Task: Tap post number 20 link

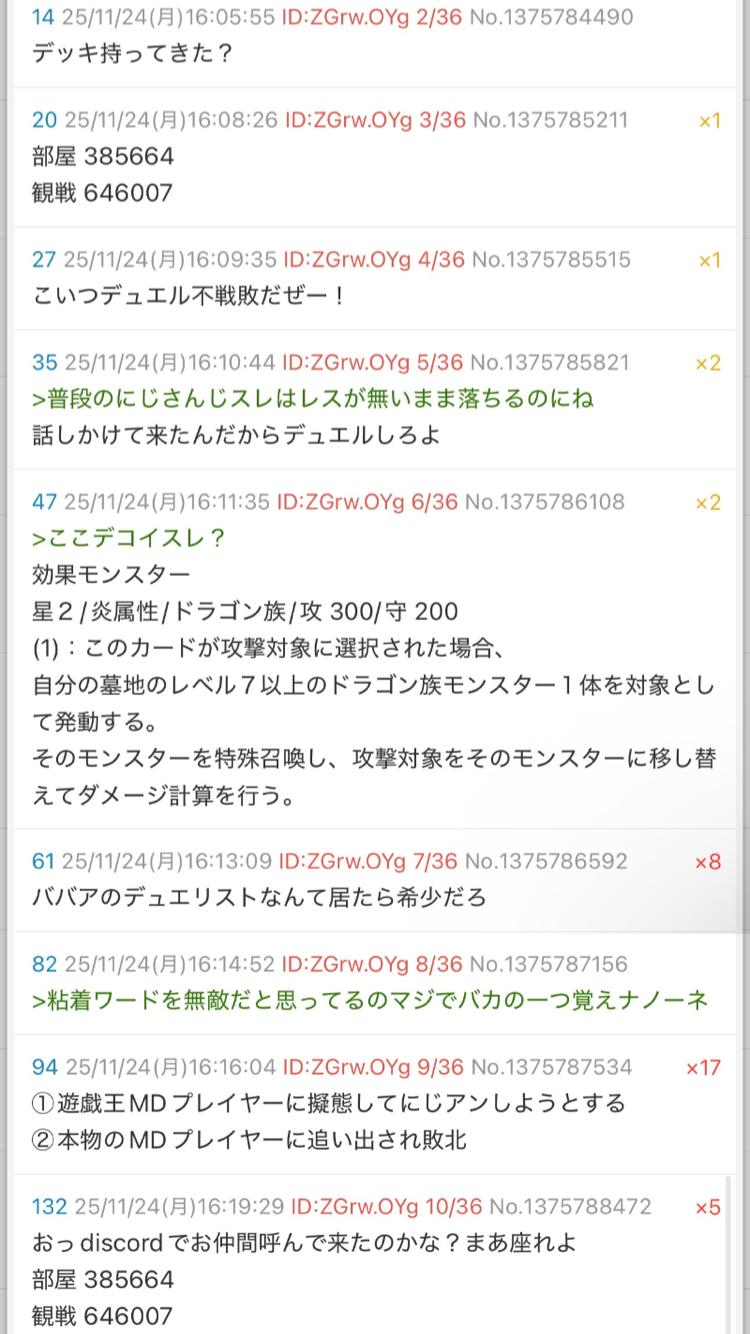Action: (44, 120)
